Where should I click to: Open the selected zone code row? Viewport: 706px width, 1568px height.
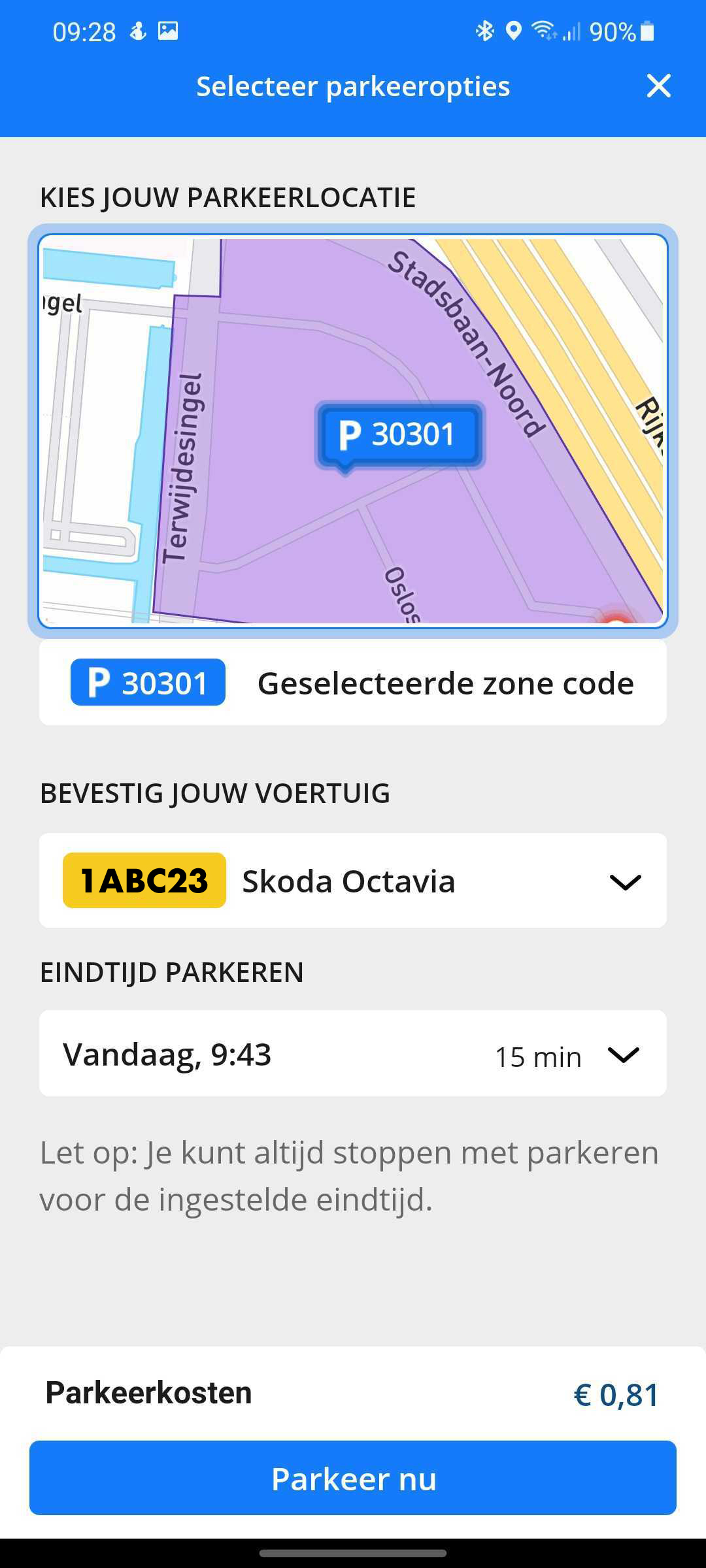tap(353, 683)
